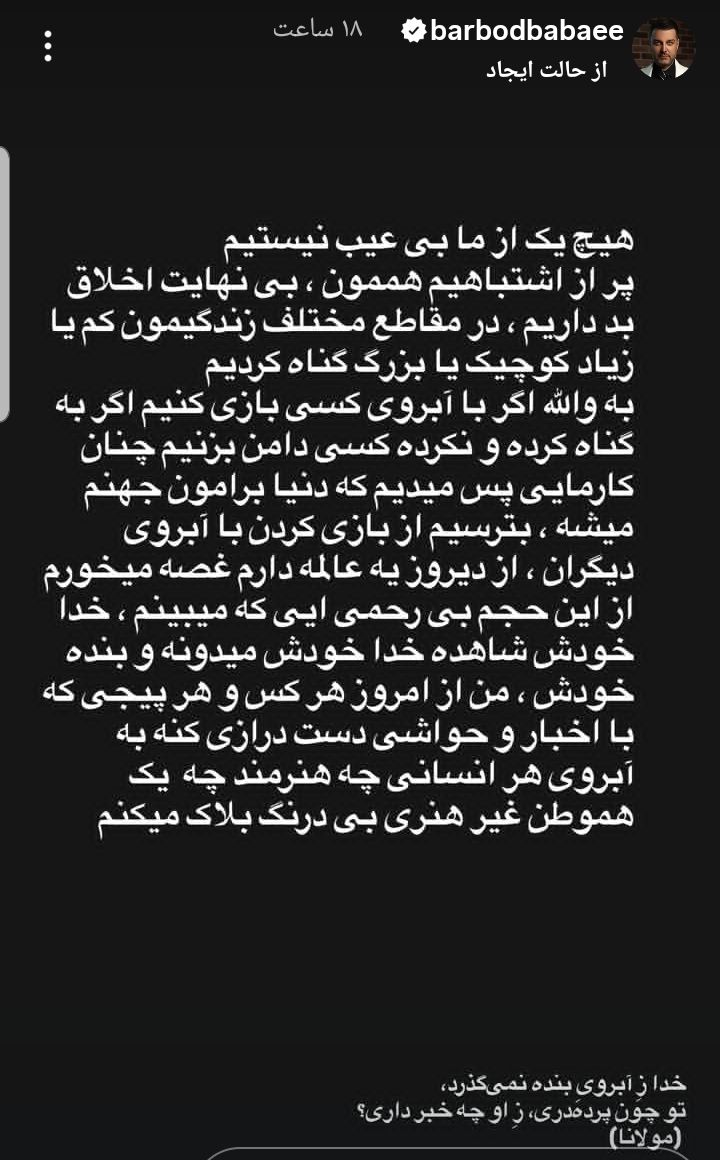
Task: Open barbodbabaee's profile picture
Action: 664,48
